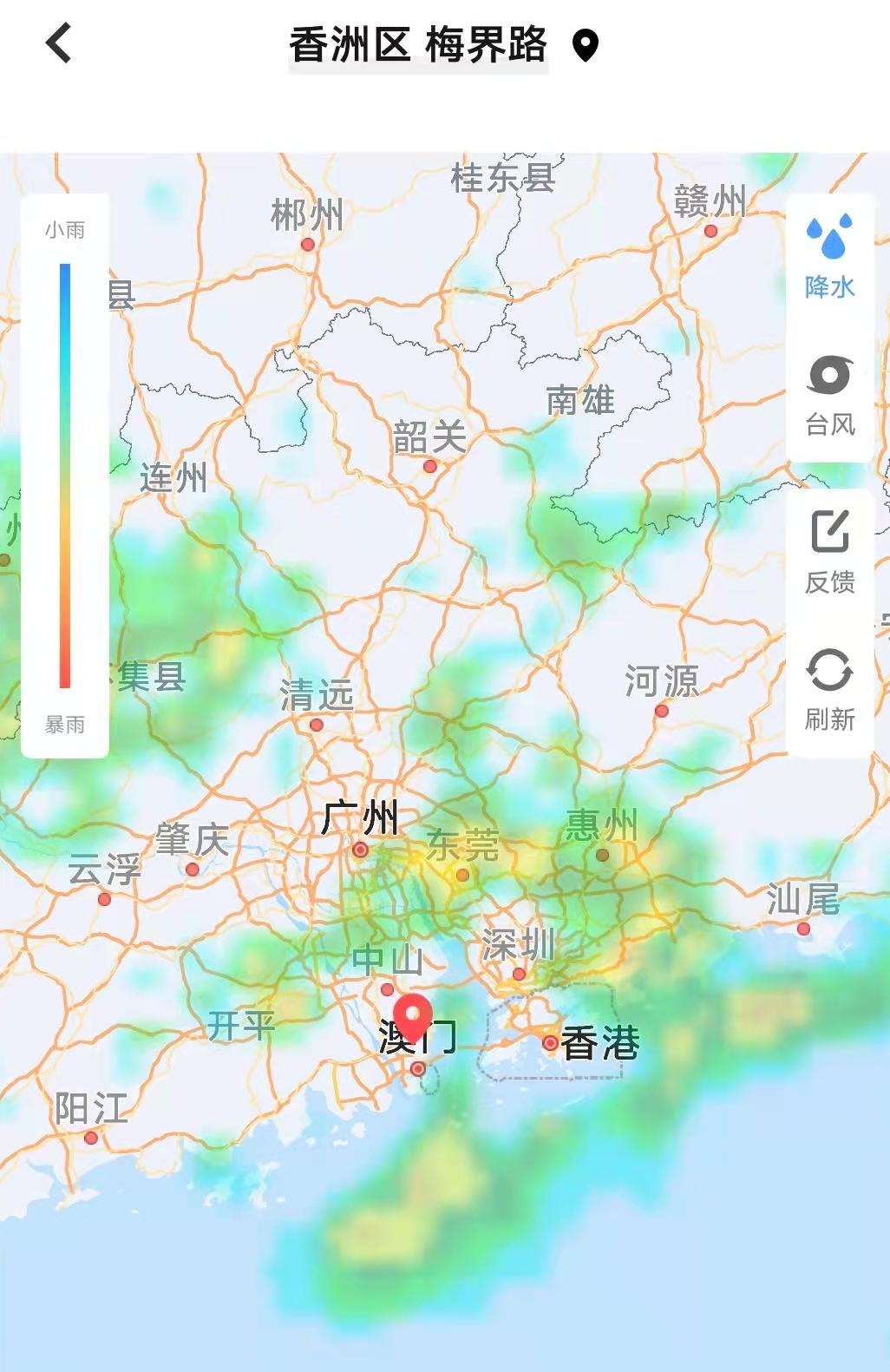The image size is (890, 1372).
Task: Toggle typhoon view with 台风 label
Action: point(830,425)
